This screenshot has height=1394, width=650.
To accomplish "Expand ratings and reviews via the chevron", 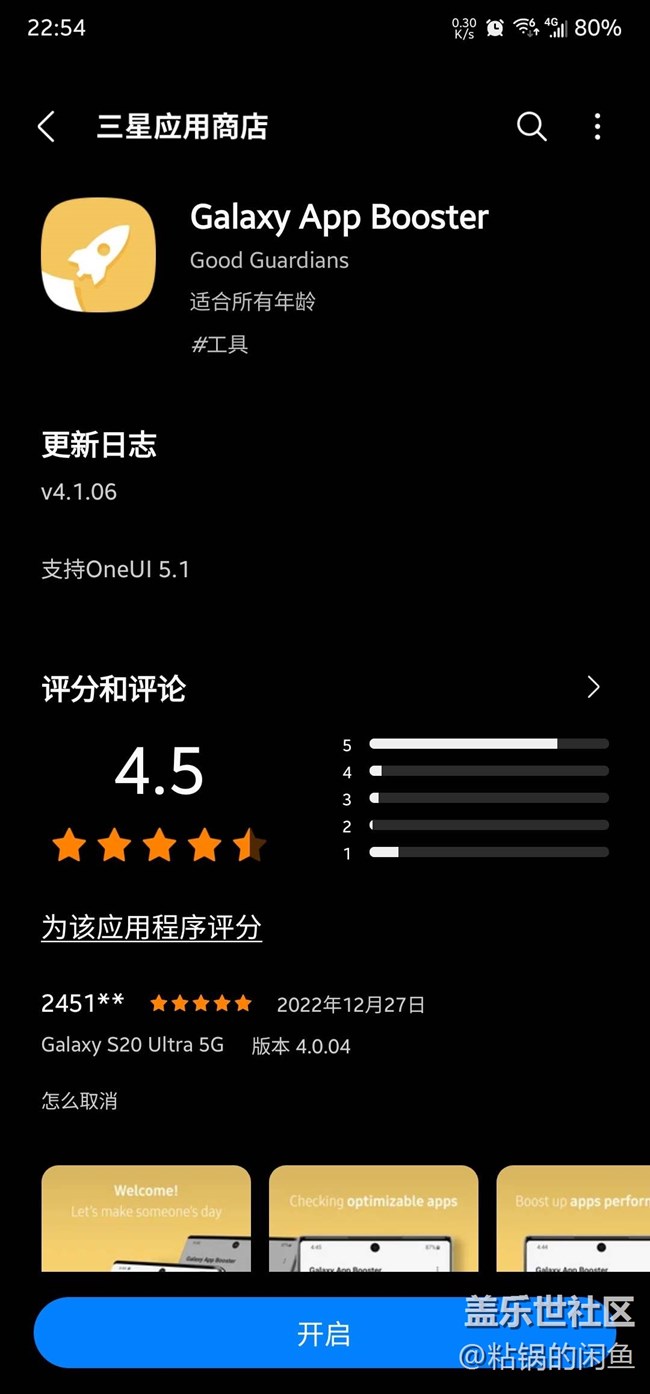I will click(x=593, y=687).
